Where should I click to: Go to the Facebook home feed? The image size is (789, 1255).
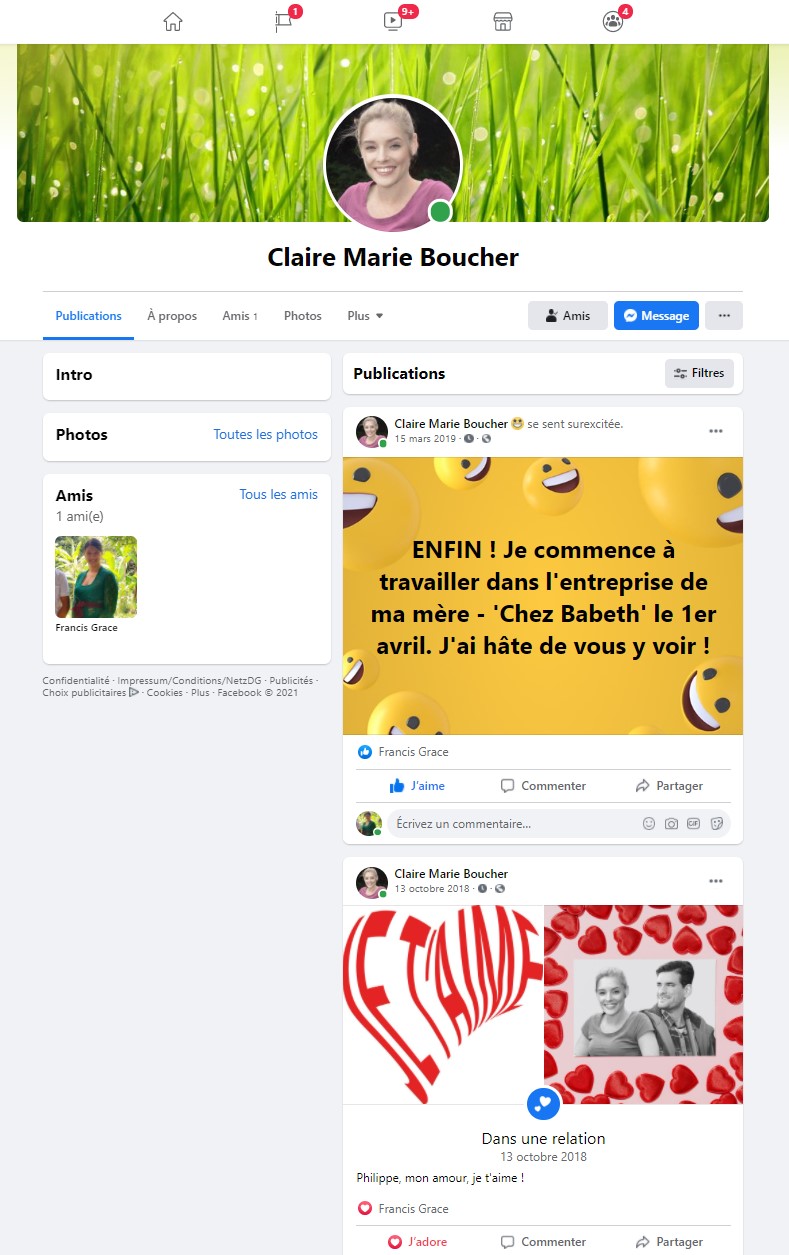pos(173,22)
